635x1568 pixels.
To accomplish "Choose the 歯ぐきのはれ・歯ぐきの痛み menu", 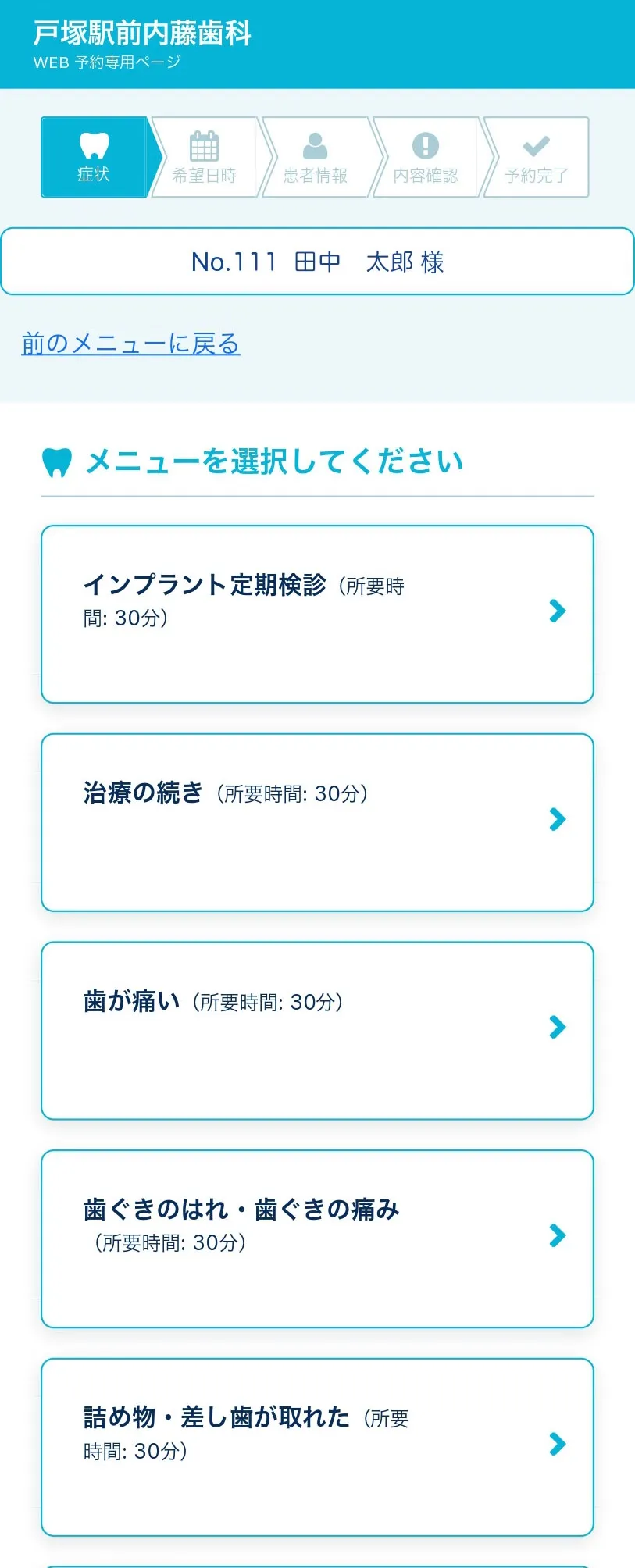I will tap(317, 1238).
